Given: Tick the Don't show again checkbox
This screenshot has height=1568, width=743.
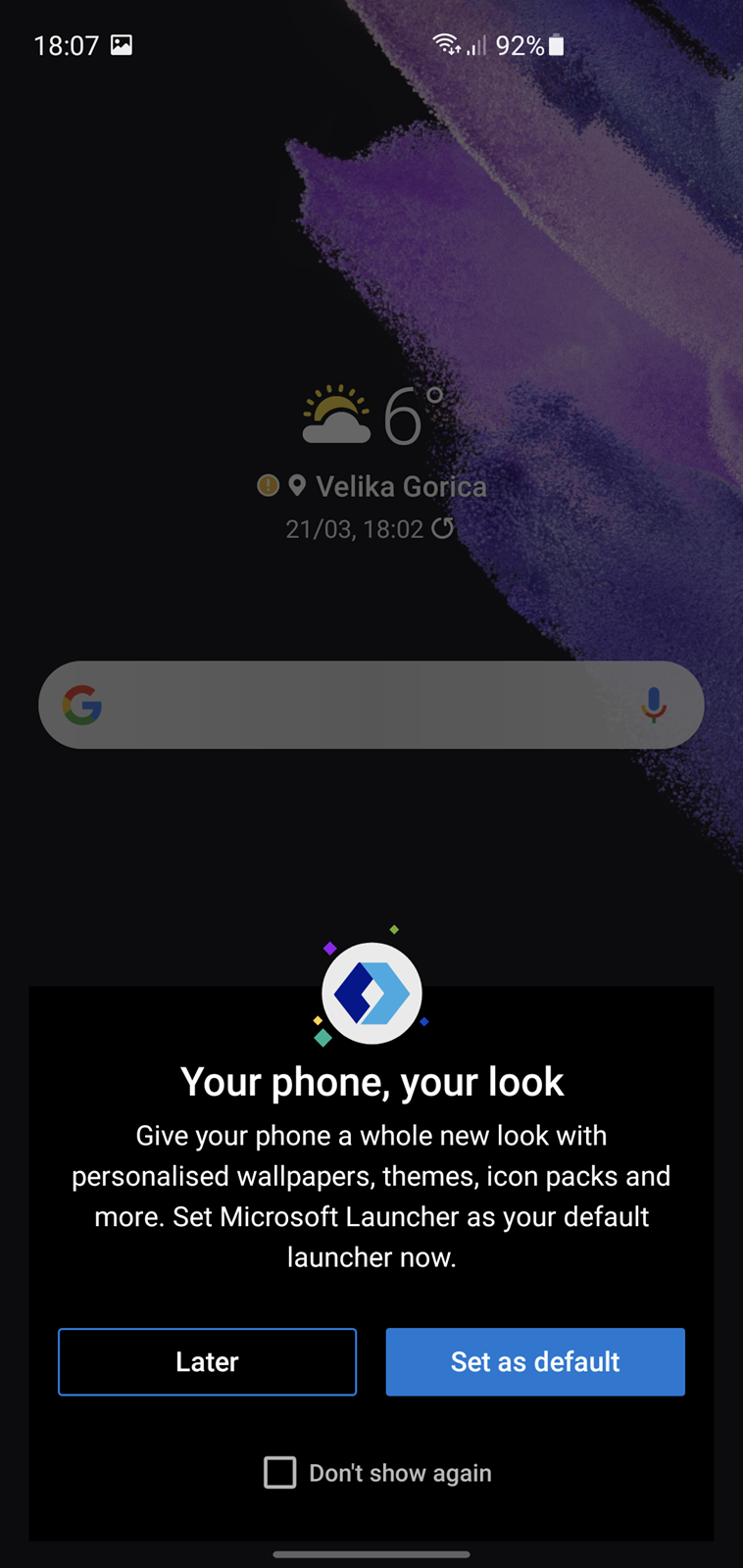Looking at the screenshot, I should point(280,1472).
